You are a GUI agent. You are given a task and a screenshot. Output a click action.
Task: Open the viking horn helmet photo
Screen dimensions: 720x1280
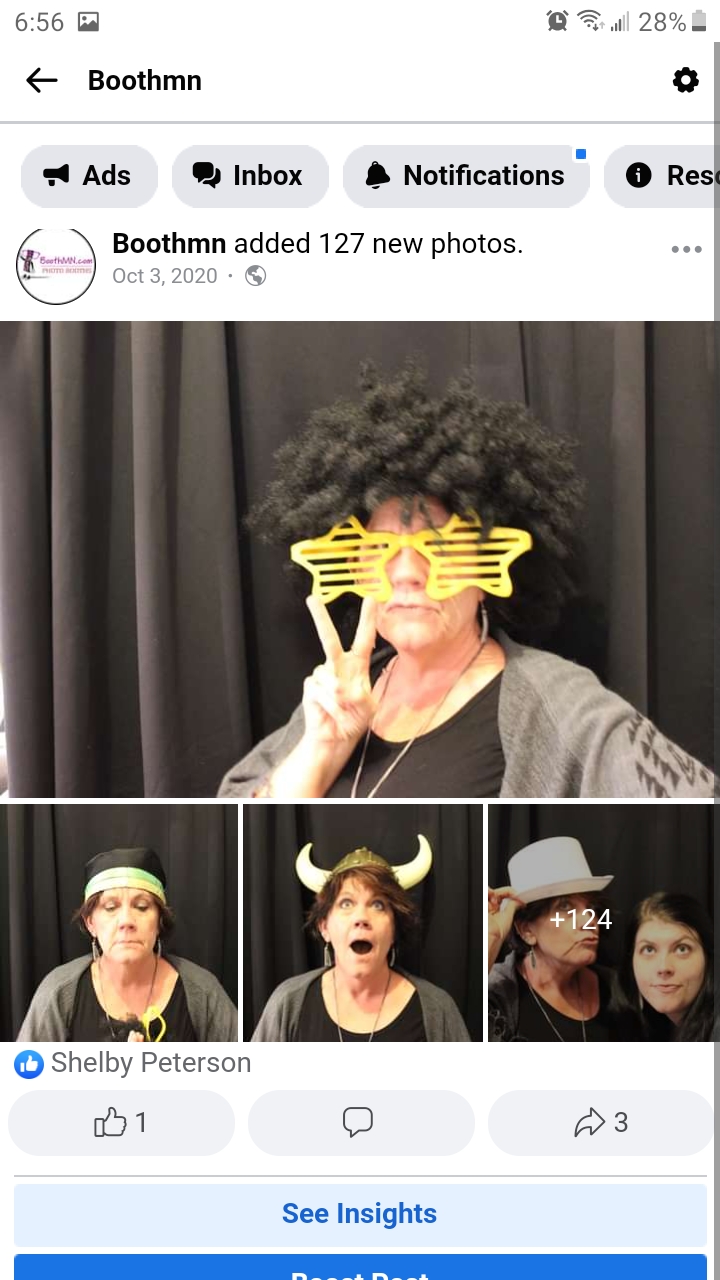[362, 922]
